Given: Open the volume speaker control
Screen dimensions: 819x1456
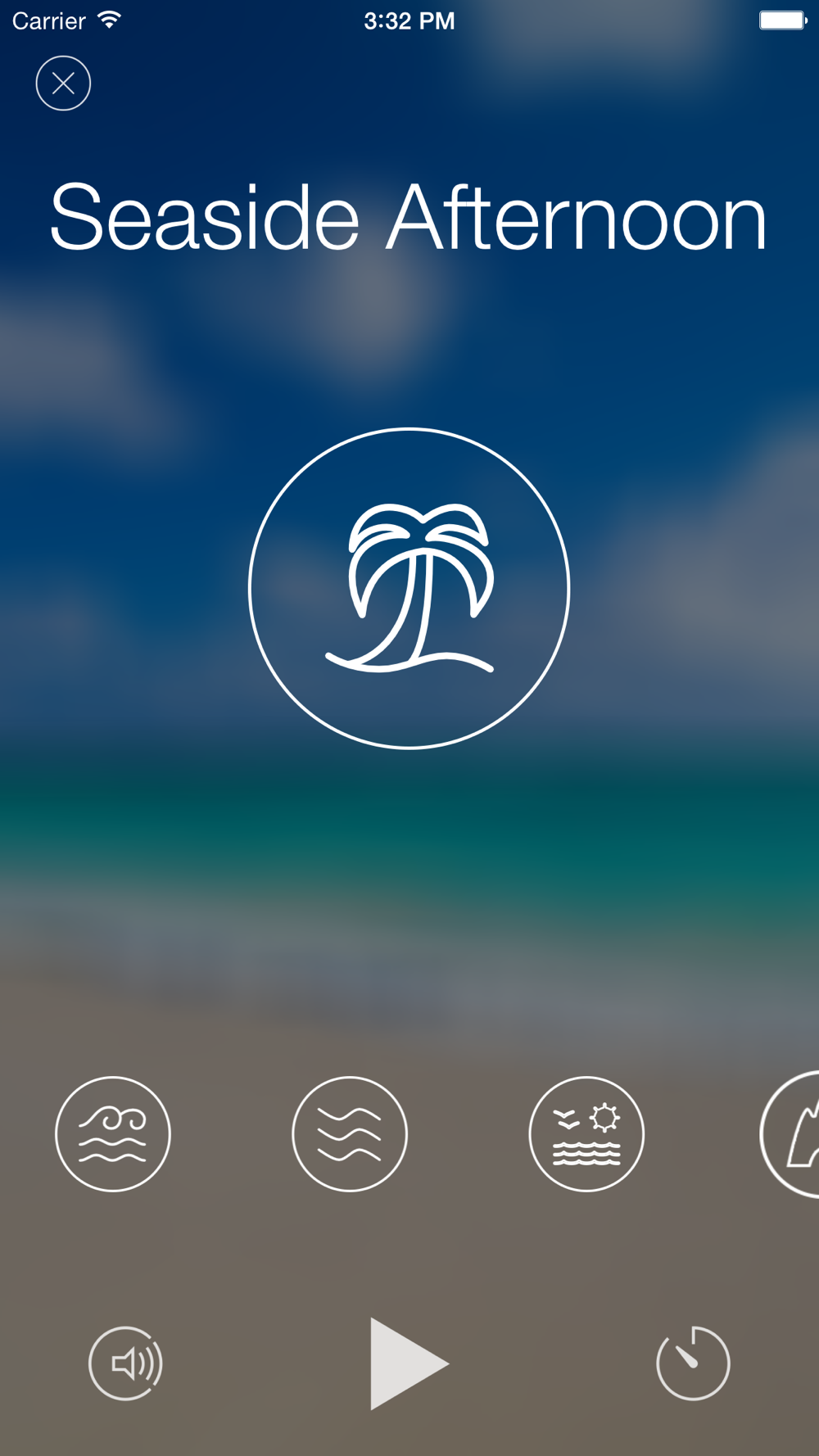Looking at the screenshot, I should [125, 1363].
